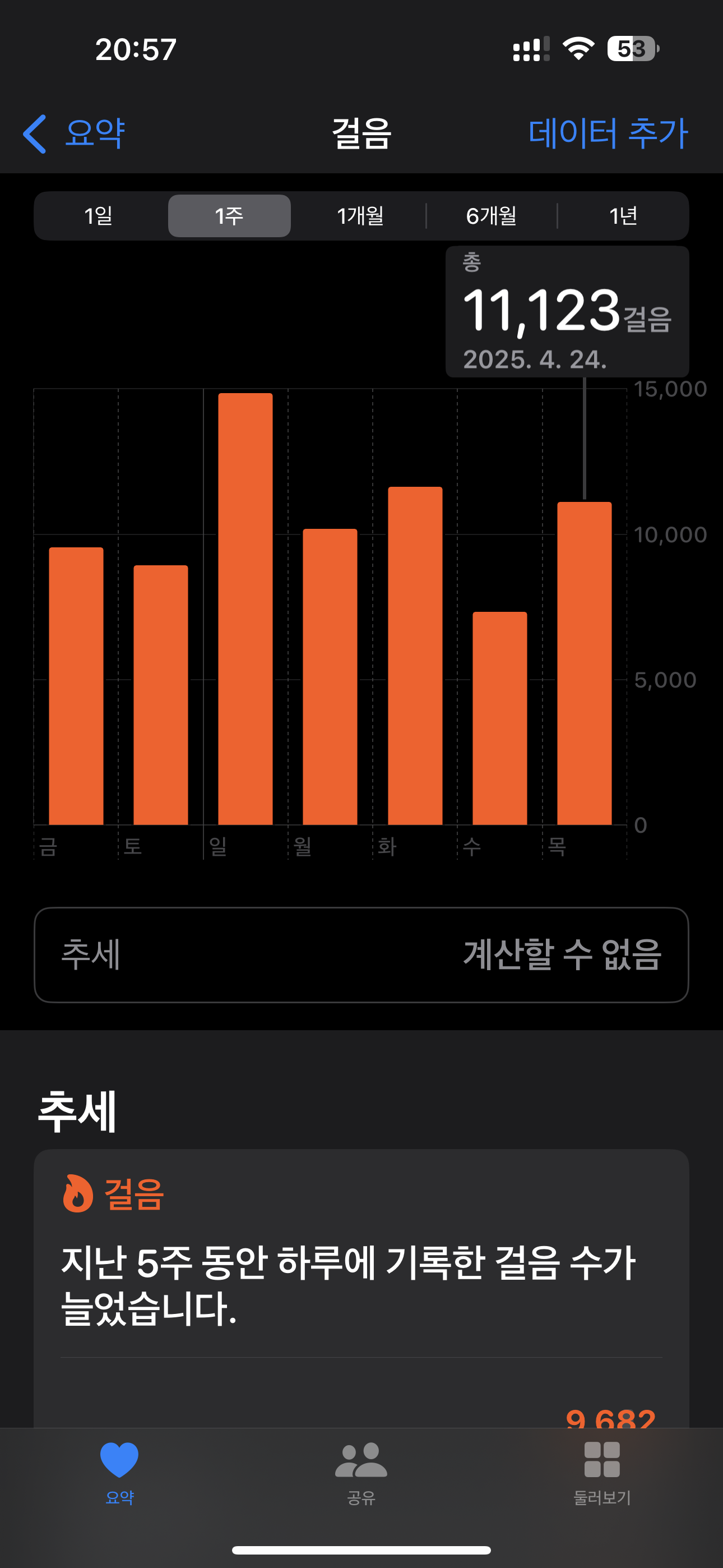Open the 추세 계산할 수 없음 row
The width and height of the screenshot is (723, 1568).
pyautogui.click(x=361, y=954)
